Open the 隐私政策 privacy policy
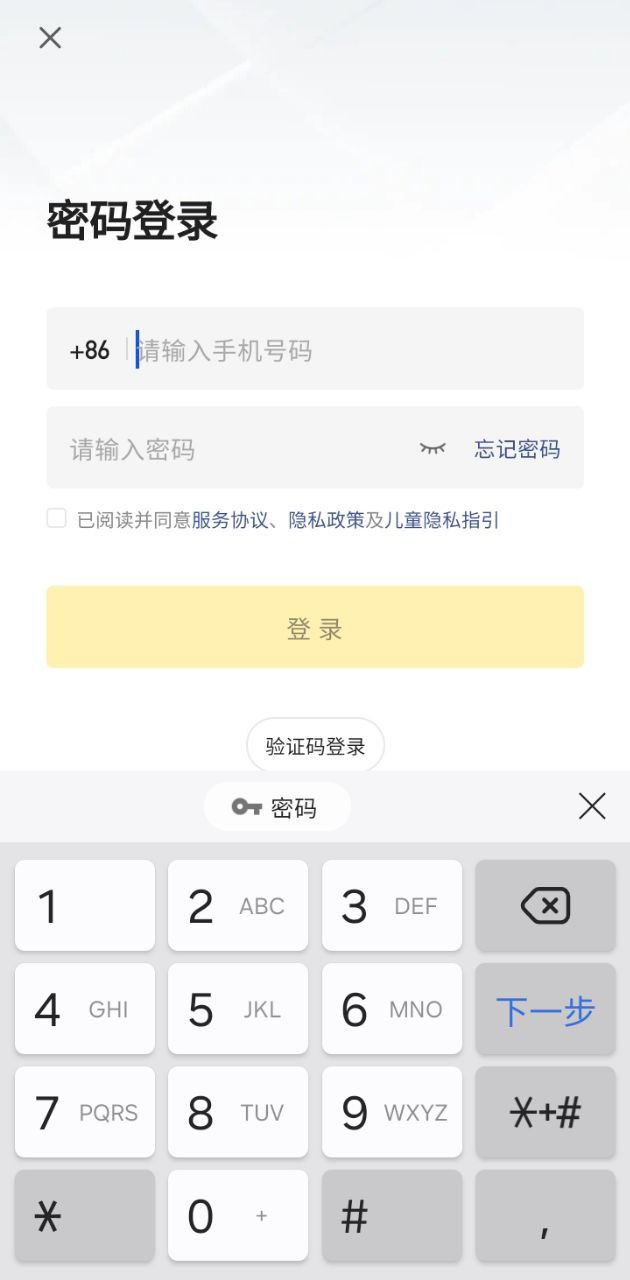Screen dimensions: 630x1280 click(x=326, y=520)
